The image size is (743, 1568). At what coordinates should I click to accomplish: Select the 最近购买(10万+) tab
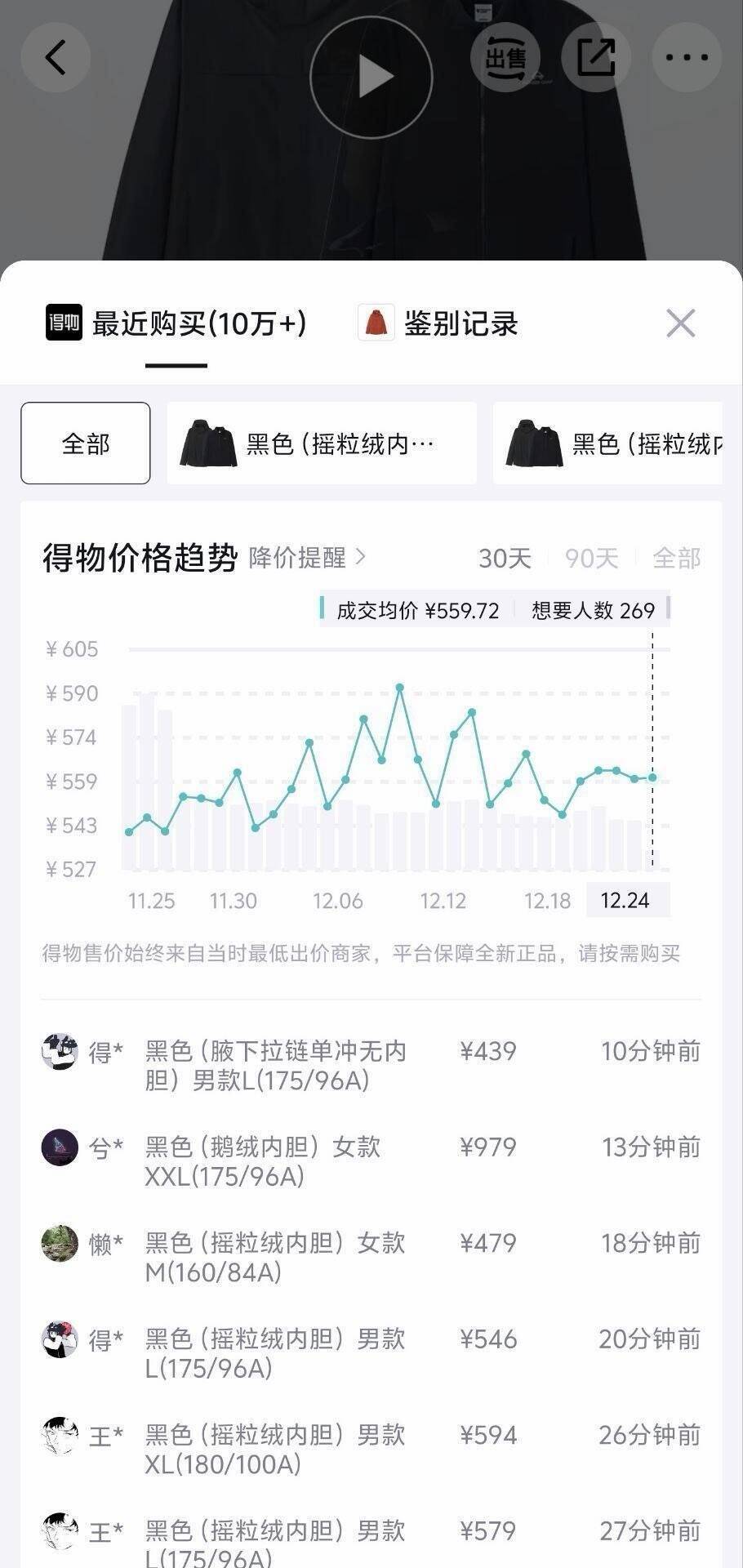pos(198,323)
